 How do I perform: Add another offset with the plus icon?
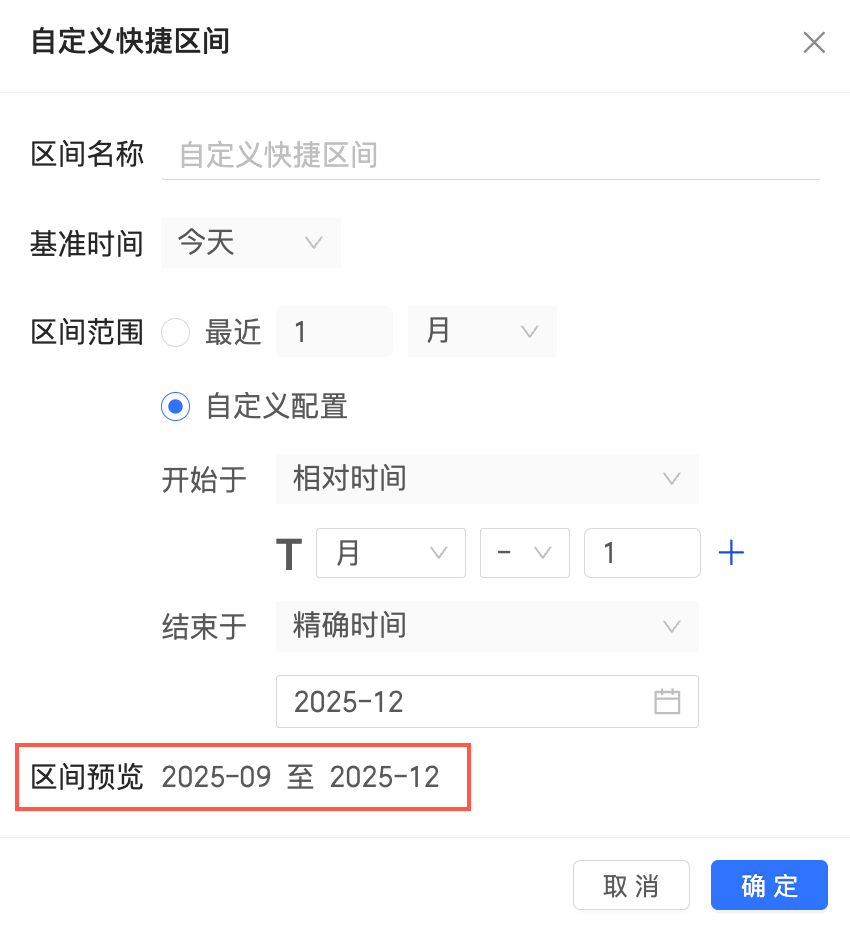point(732,553)
